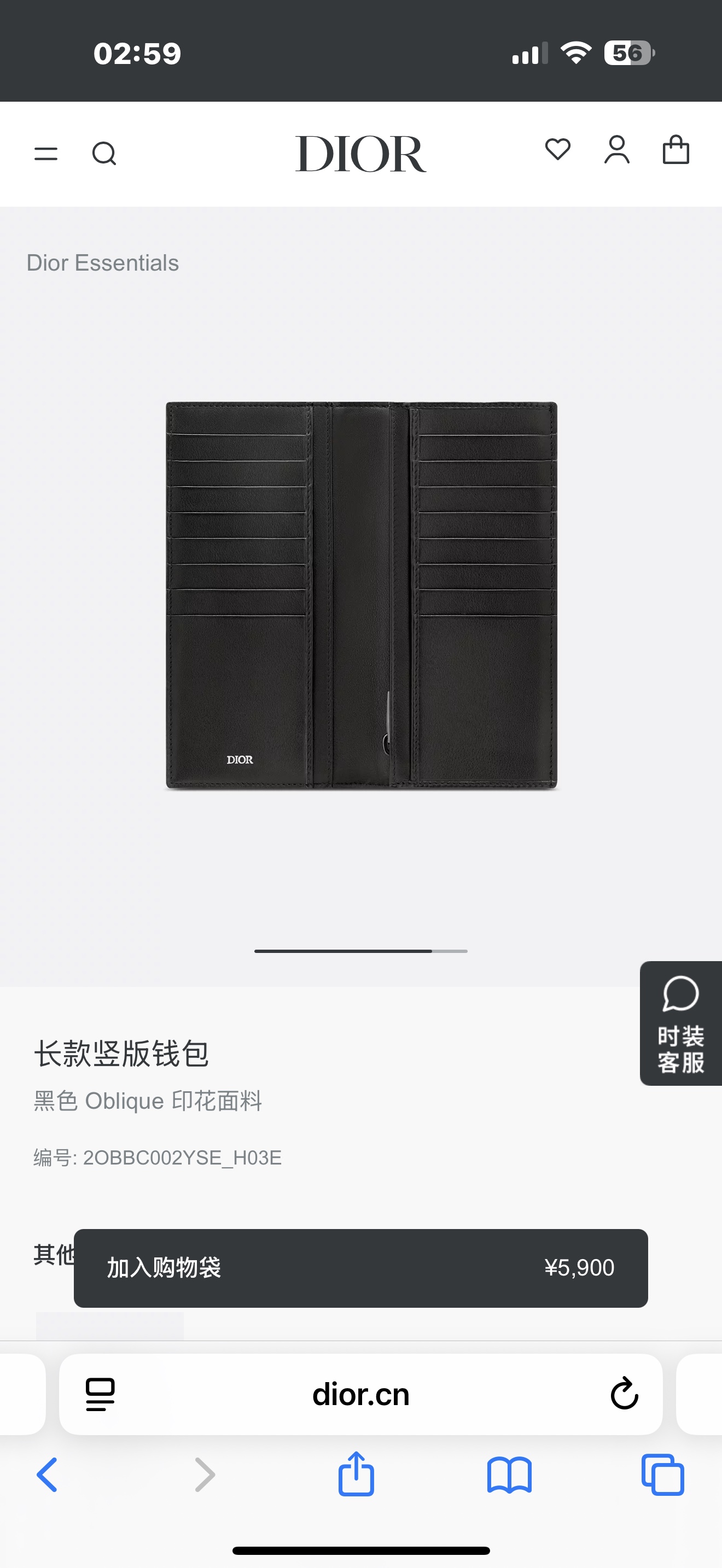Tap the wallet product image
This screenshot has width=722, height=1568.
pyautogui.click(x=361, y=595)
